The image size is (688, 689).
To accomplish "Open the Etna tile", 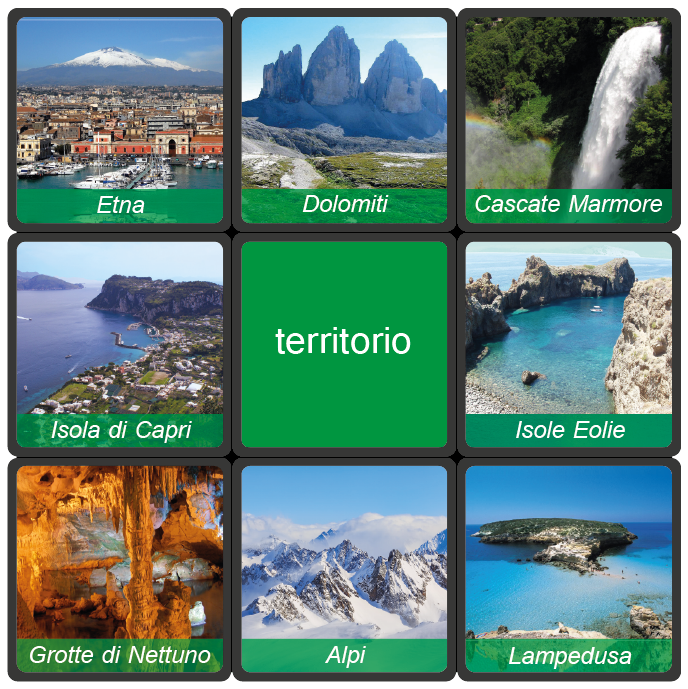I will click(x=120, y=120).
